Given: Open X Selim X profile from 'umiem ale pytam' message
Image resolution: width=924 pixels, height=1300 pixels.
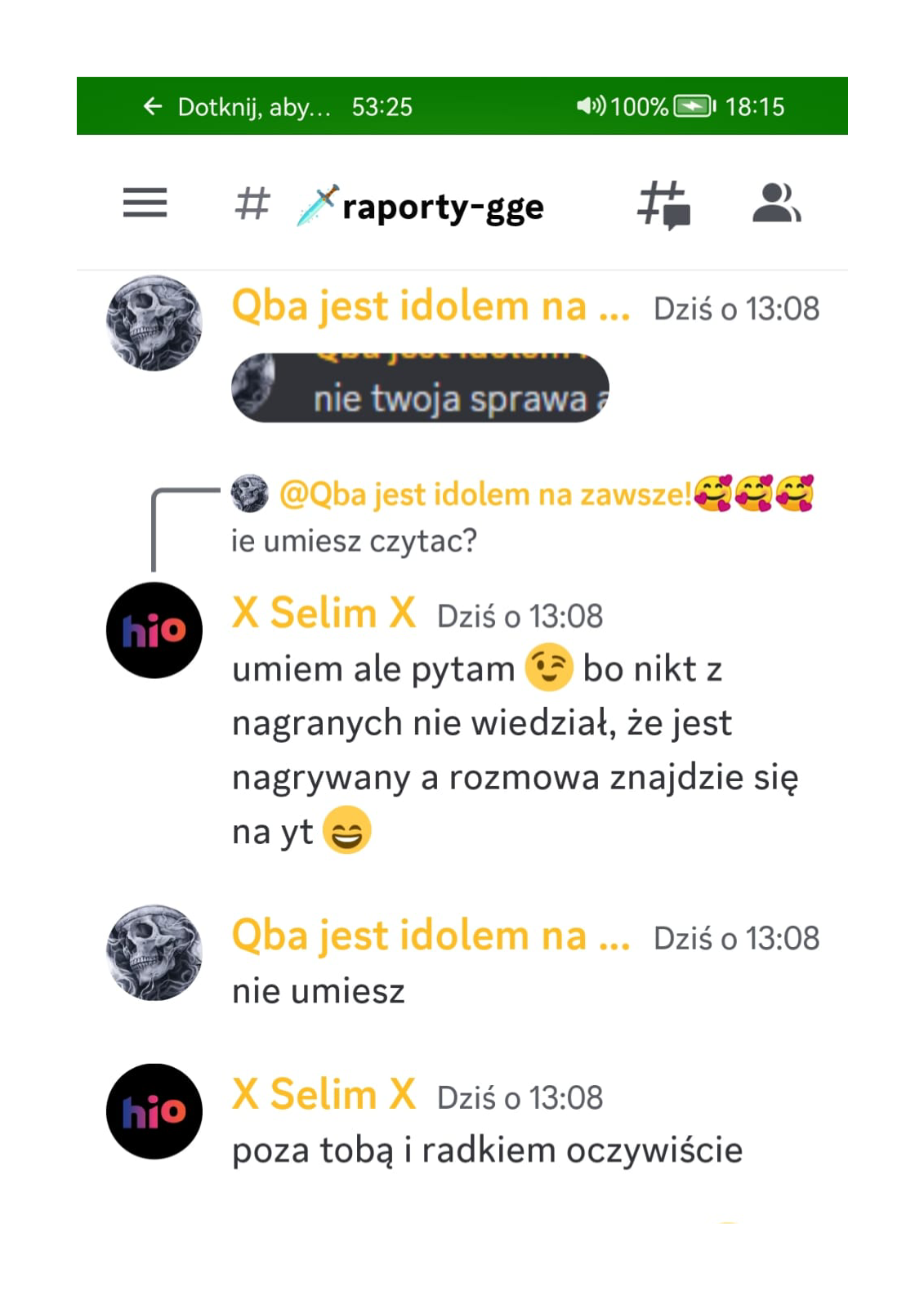Looking at the screenshot, I should [x=324, y=613].
